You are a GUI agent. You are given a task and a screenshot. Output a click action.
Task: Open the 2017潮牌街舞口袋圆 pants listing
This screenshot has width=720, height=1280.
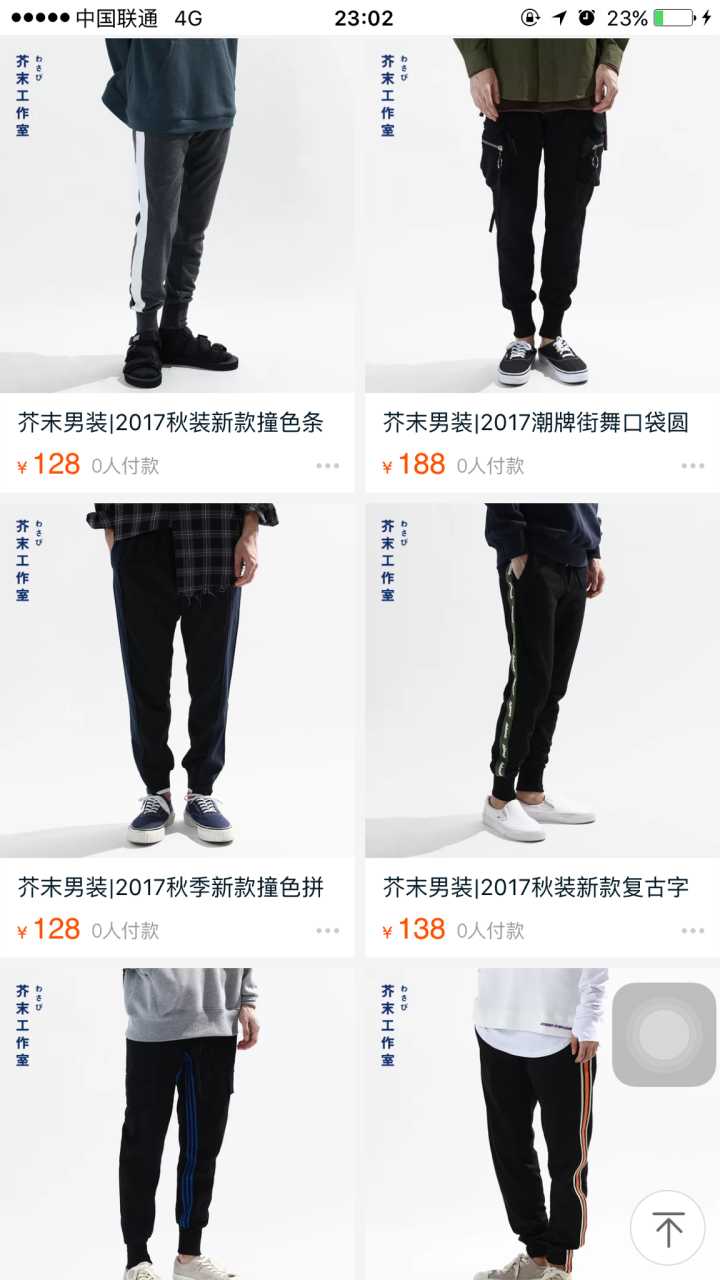click(x=541, y=215)
